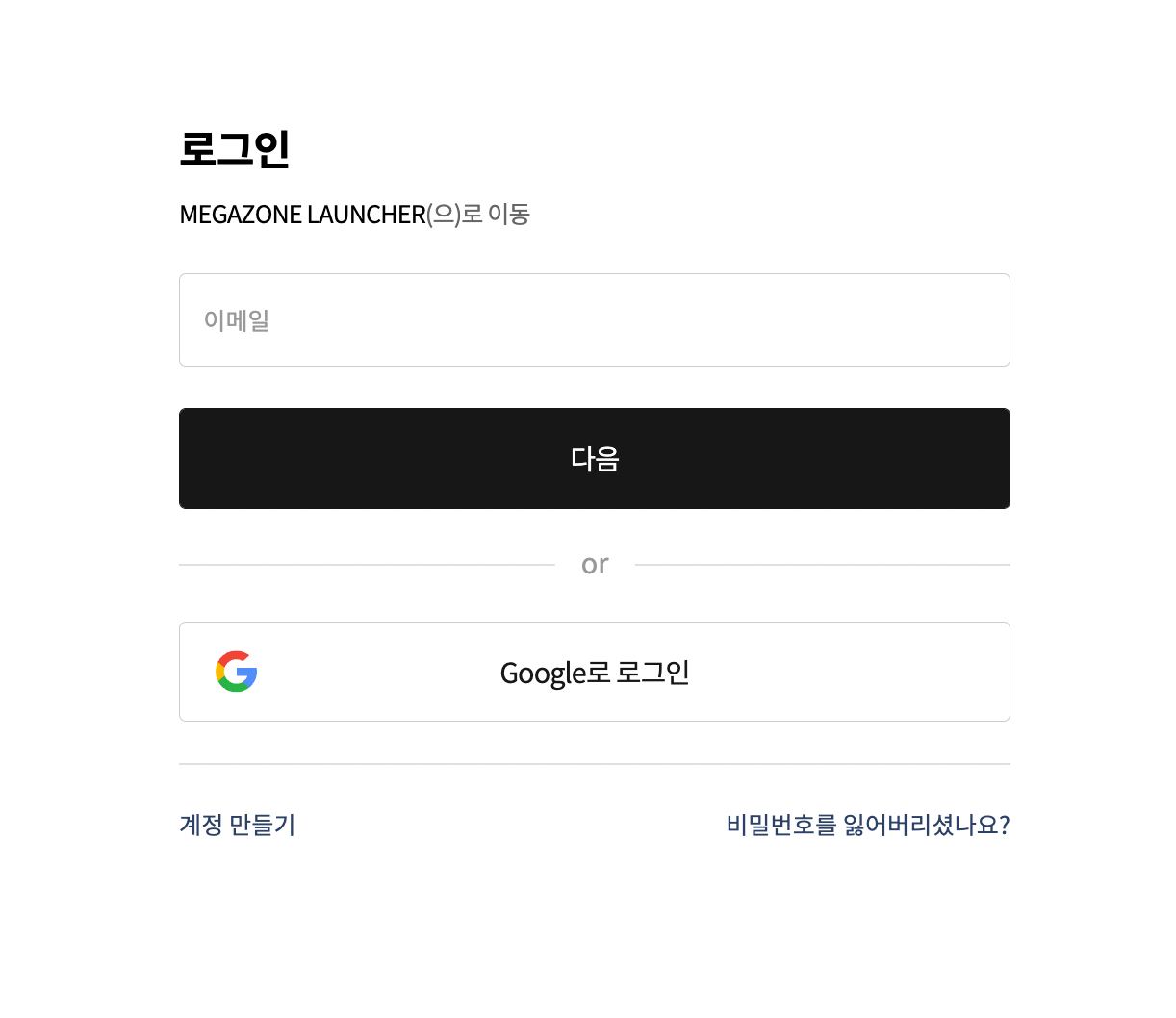Sign in with Google로 로그인
The image size is (1176, 1018).
[x=594, y=672]
